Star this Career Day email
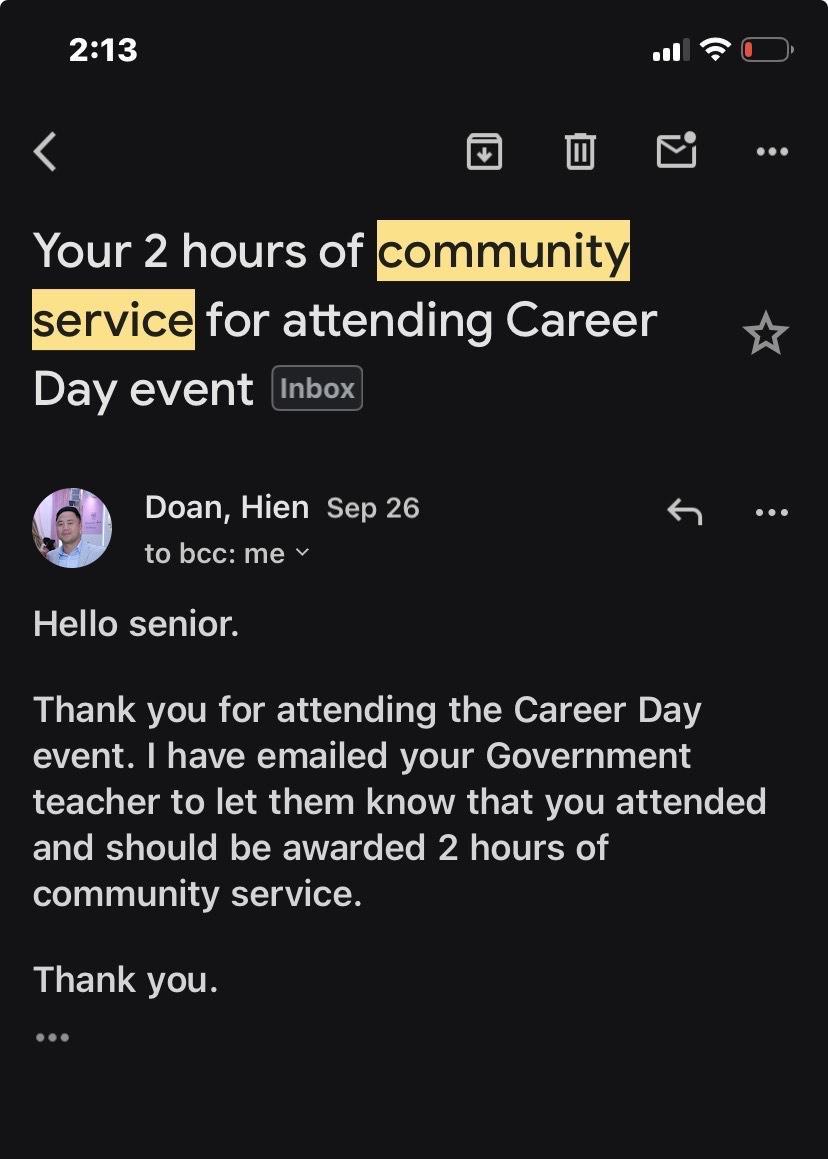The image size is (828, 1159). [x=766, y=334]
